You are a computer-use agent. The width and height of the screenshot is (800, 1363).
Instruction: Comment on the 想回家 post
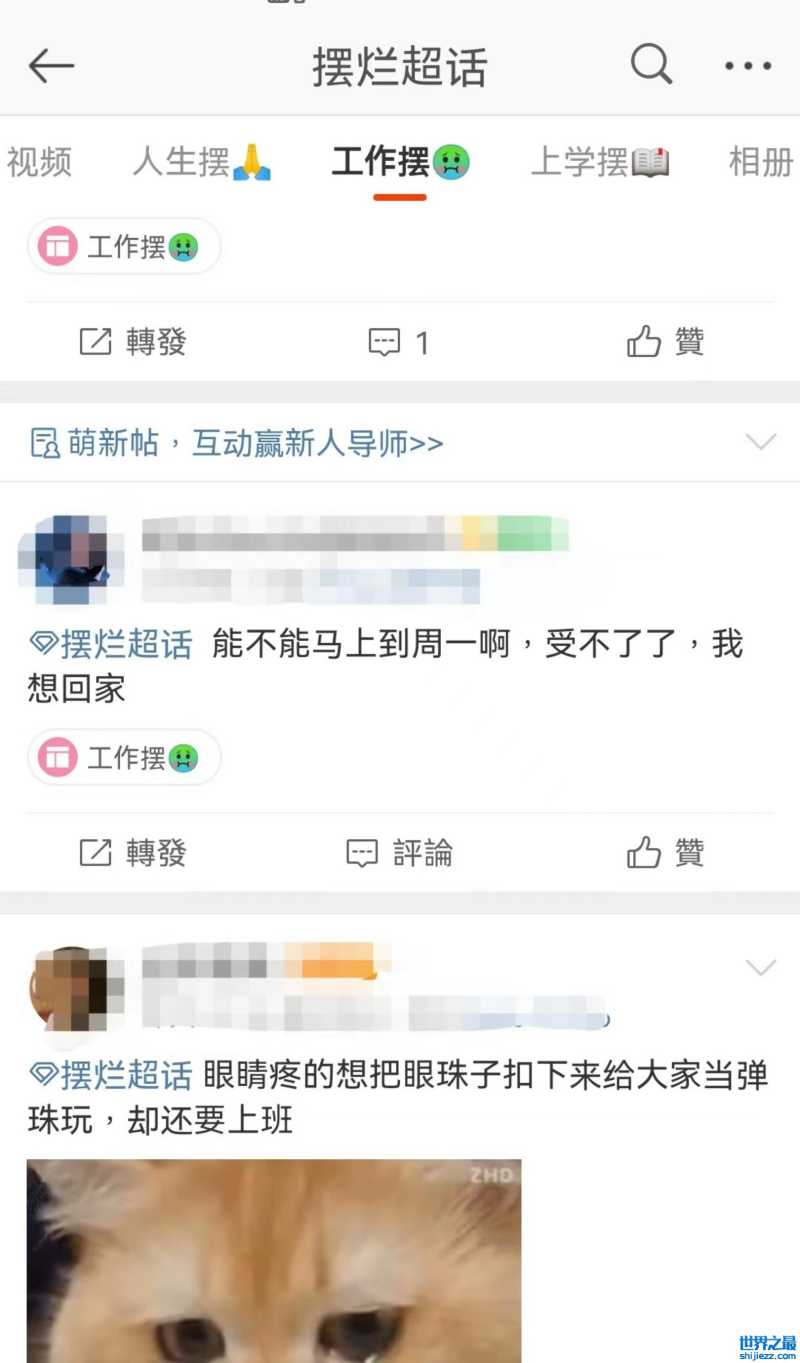coord(399,853)
